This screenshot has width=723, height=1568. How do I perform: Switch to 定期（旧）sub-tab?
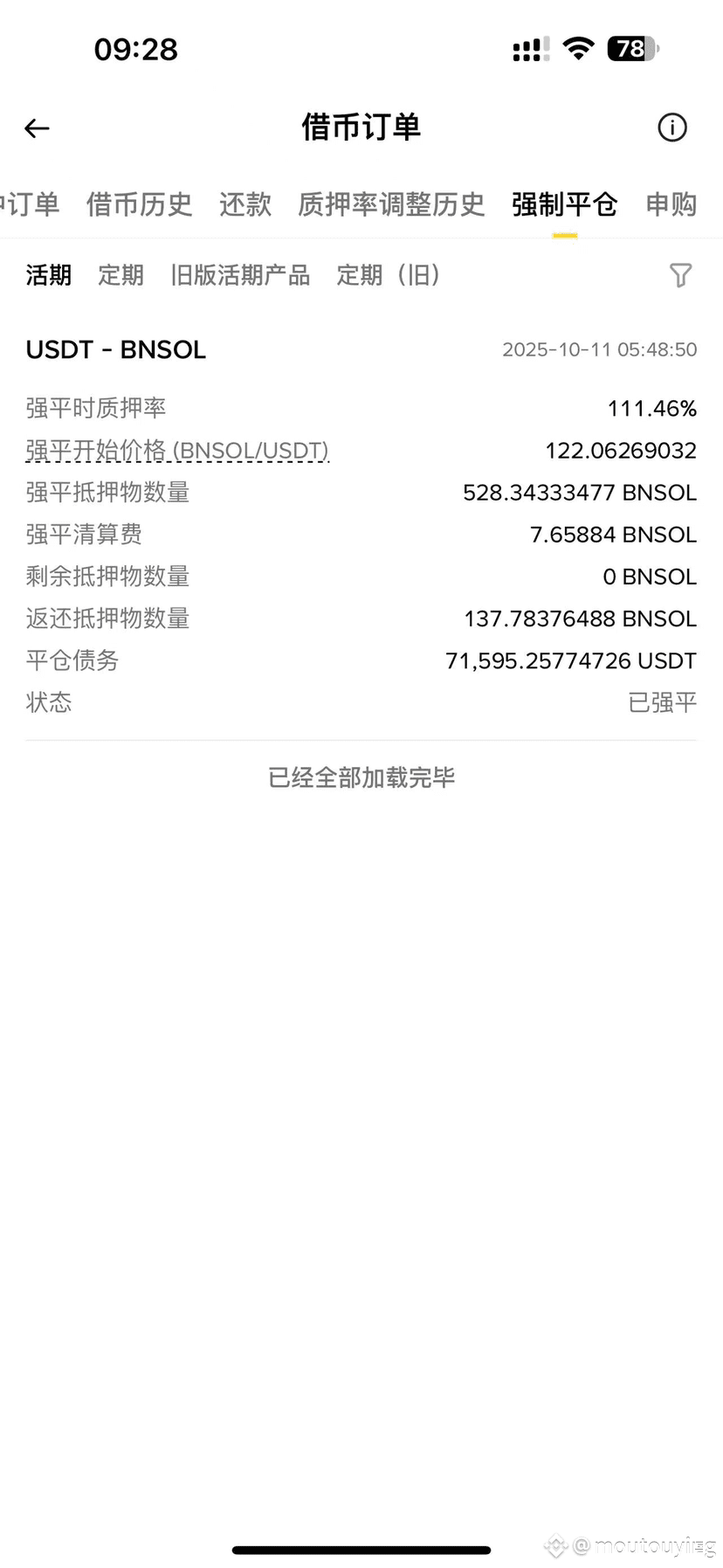pyautogui.click(x=389, y=275)
